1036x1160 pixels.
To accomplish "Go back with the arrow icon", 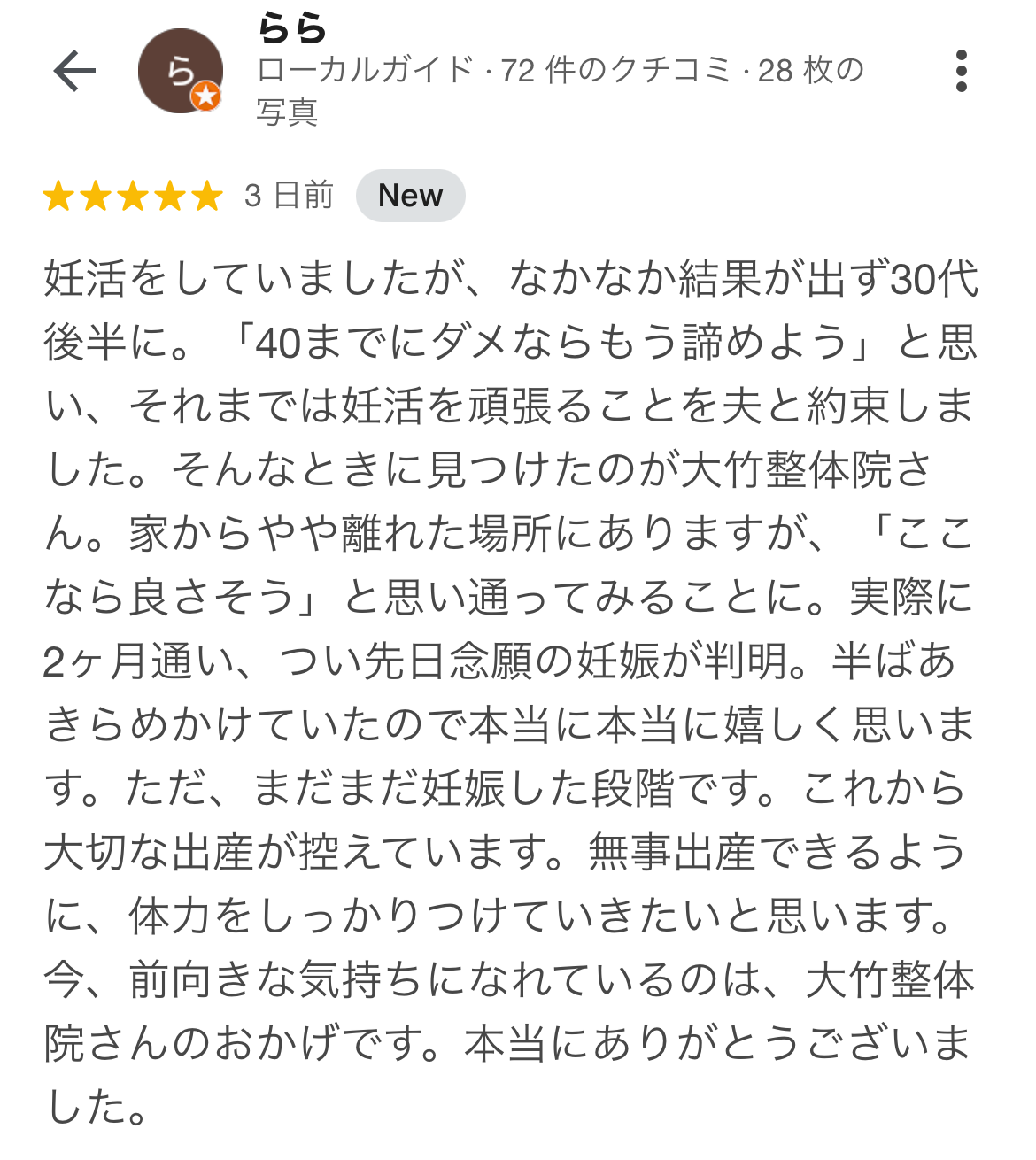I will (x=74, y=71).
